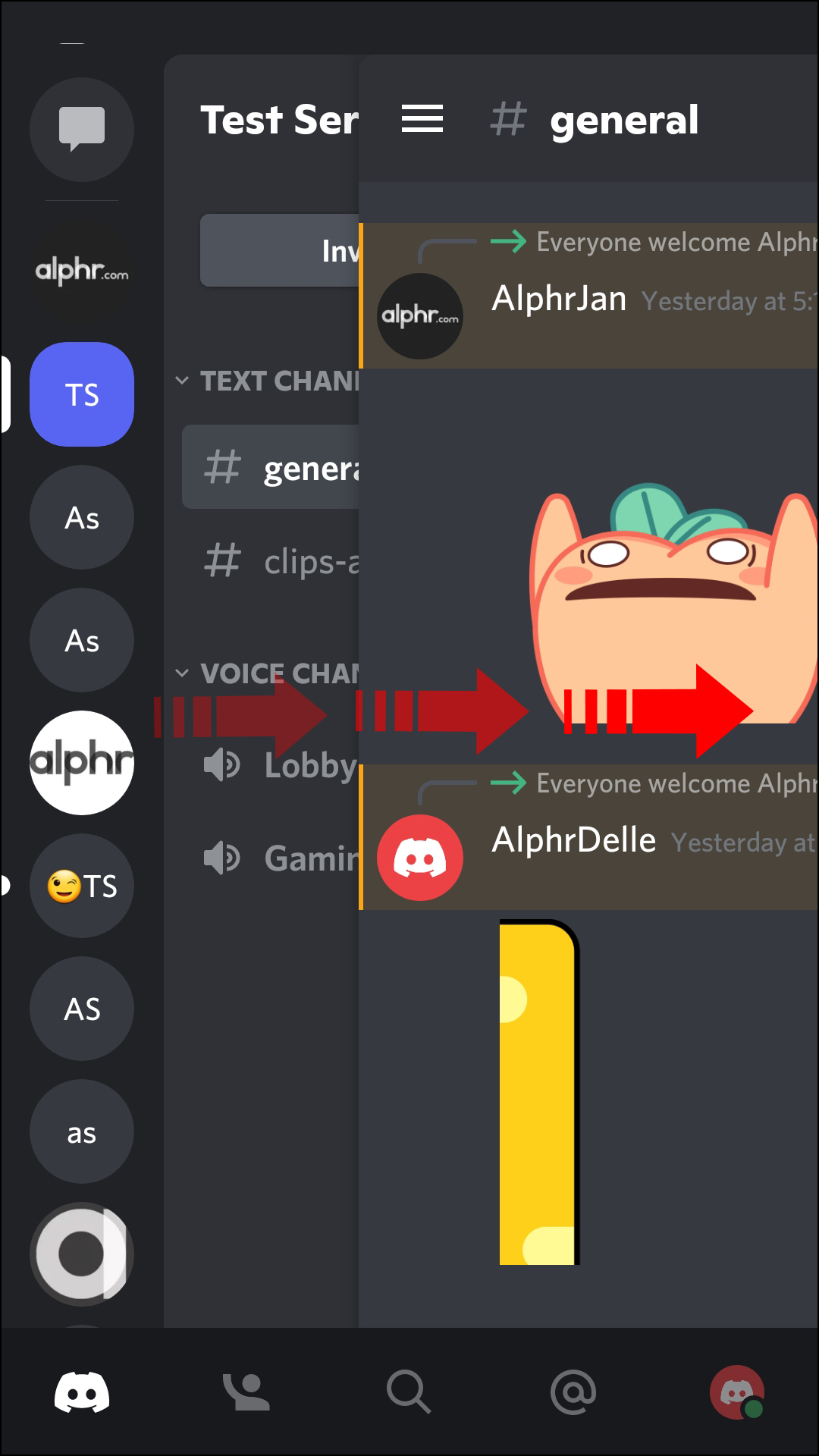The width and height of the screenshot is (819, 1456).
Task: Tap the hamburger menu beside #general
Action: [x=422, y=119]
